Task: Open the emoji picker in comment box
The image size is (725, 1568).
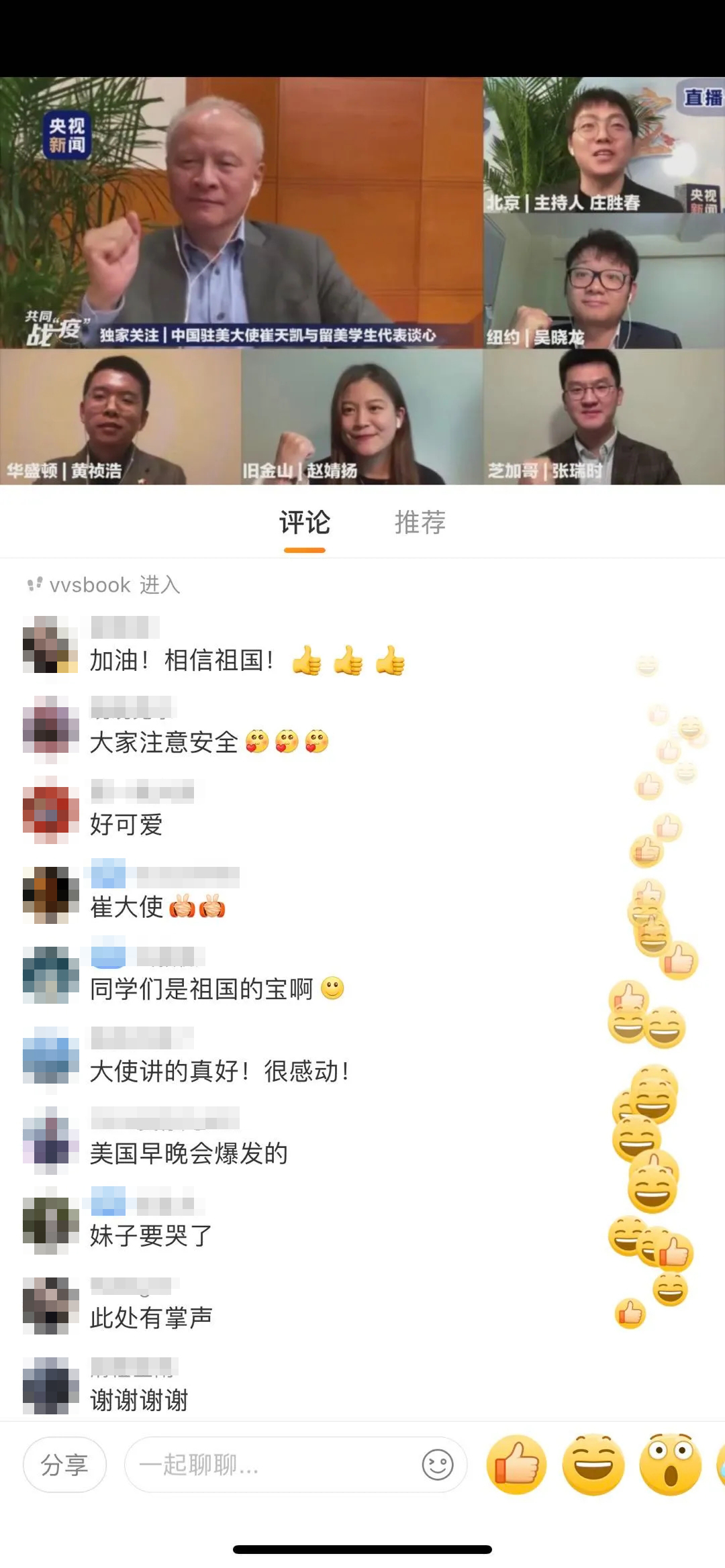Action: pos(438,1465)
